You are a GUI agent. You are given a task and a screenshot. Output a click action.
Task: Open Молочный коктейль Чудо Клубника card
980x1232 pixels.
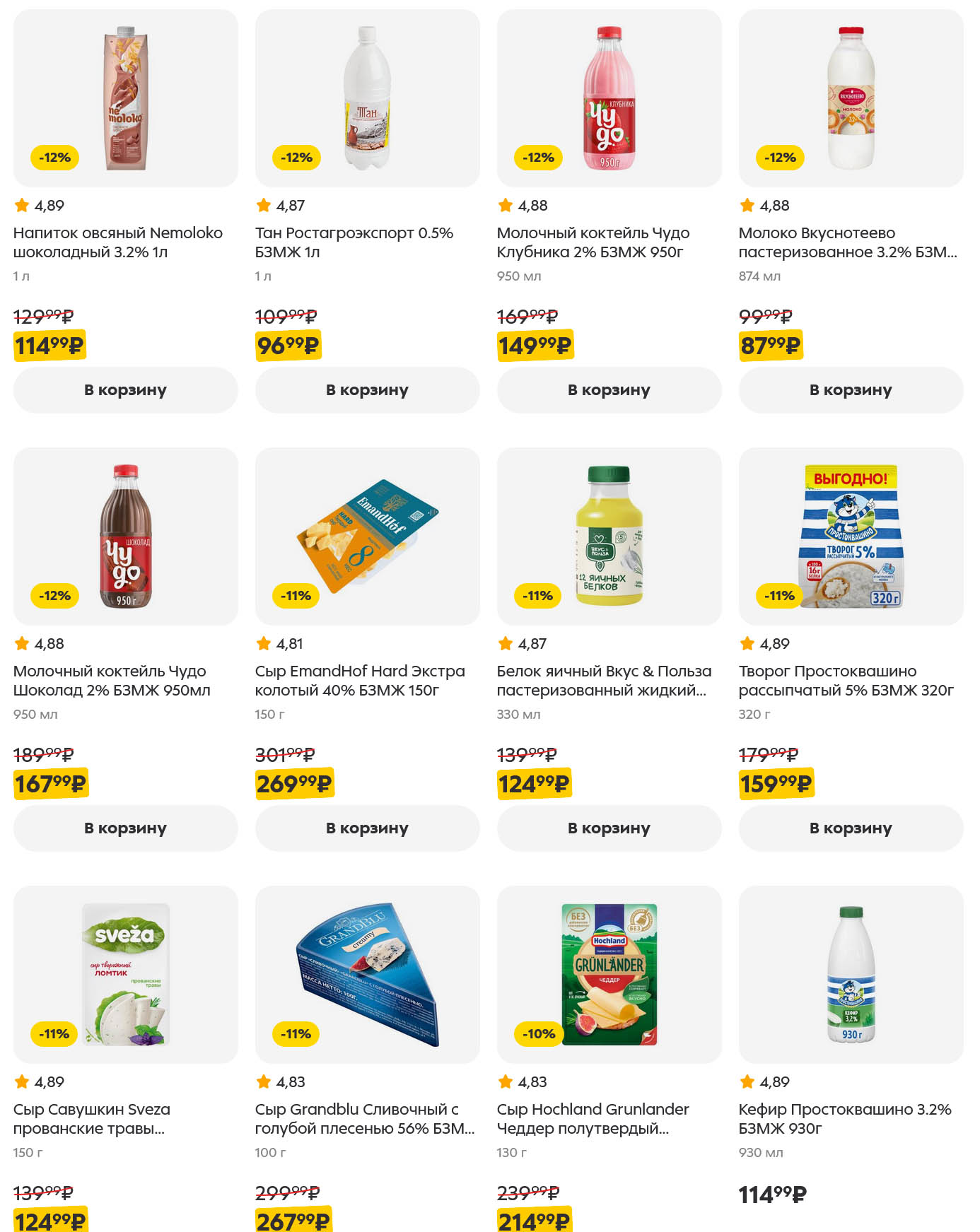(593, 242)
